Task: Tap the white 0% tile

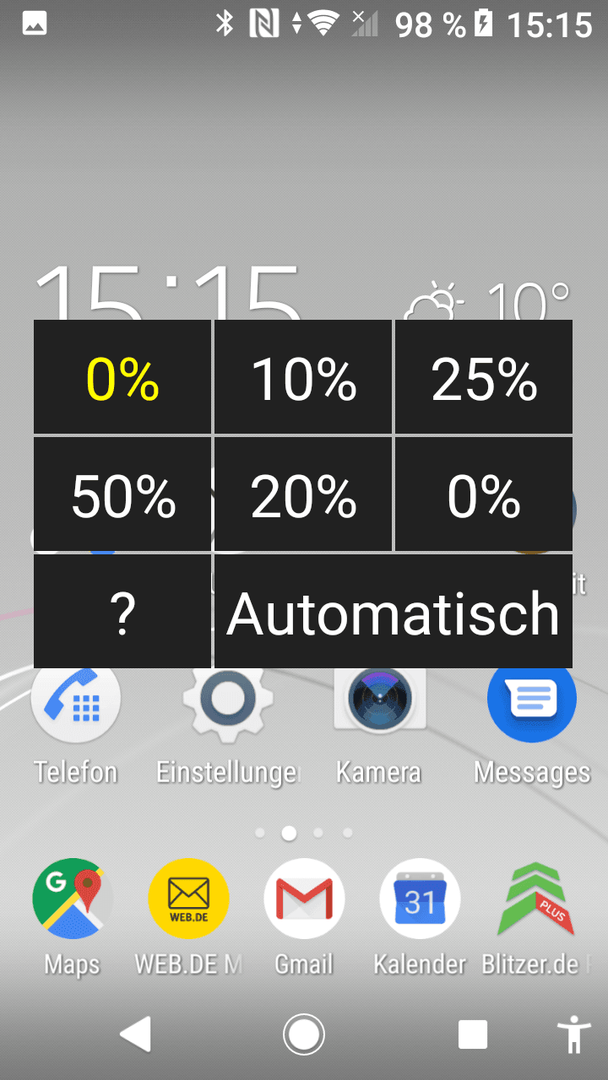Action: click(x=483, y=494)
